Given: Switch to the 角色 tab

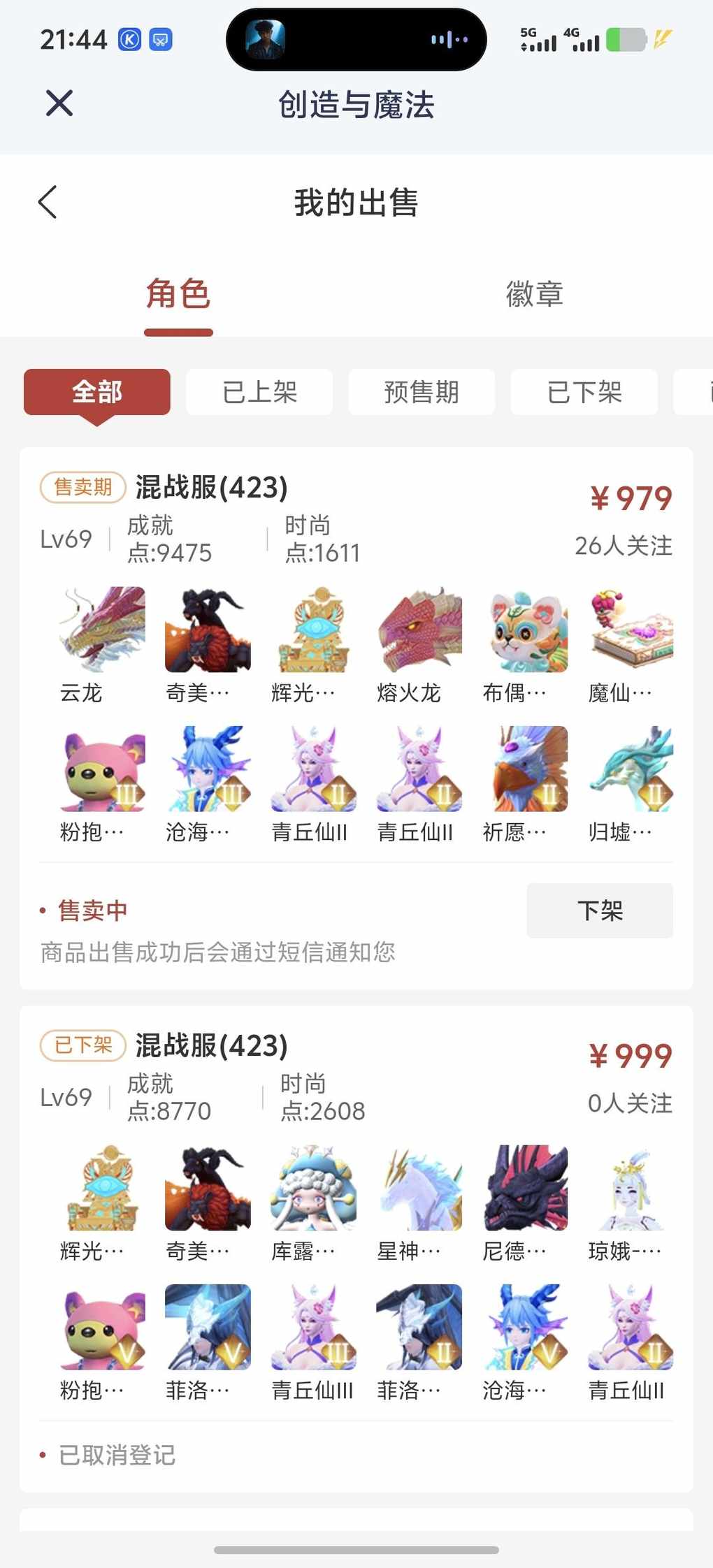Looking at the screenshot, I should [178, 294].
